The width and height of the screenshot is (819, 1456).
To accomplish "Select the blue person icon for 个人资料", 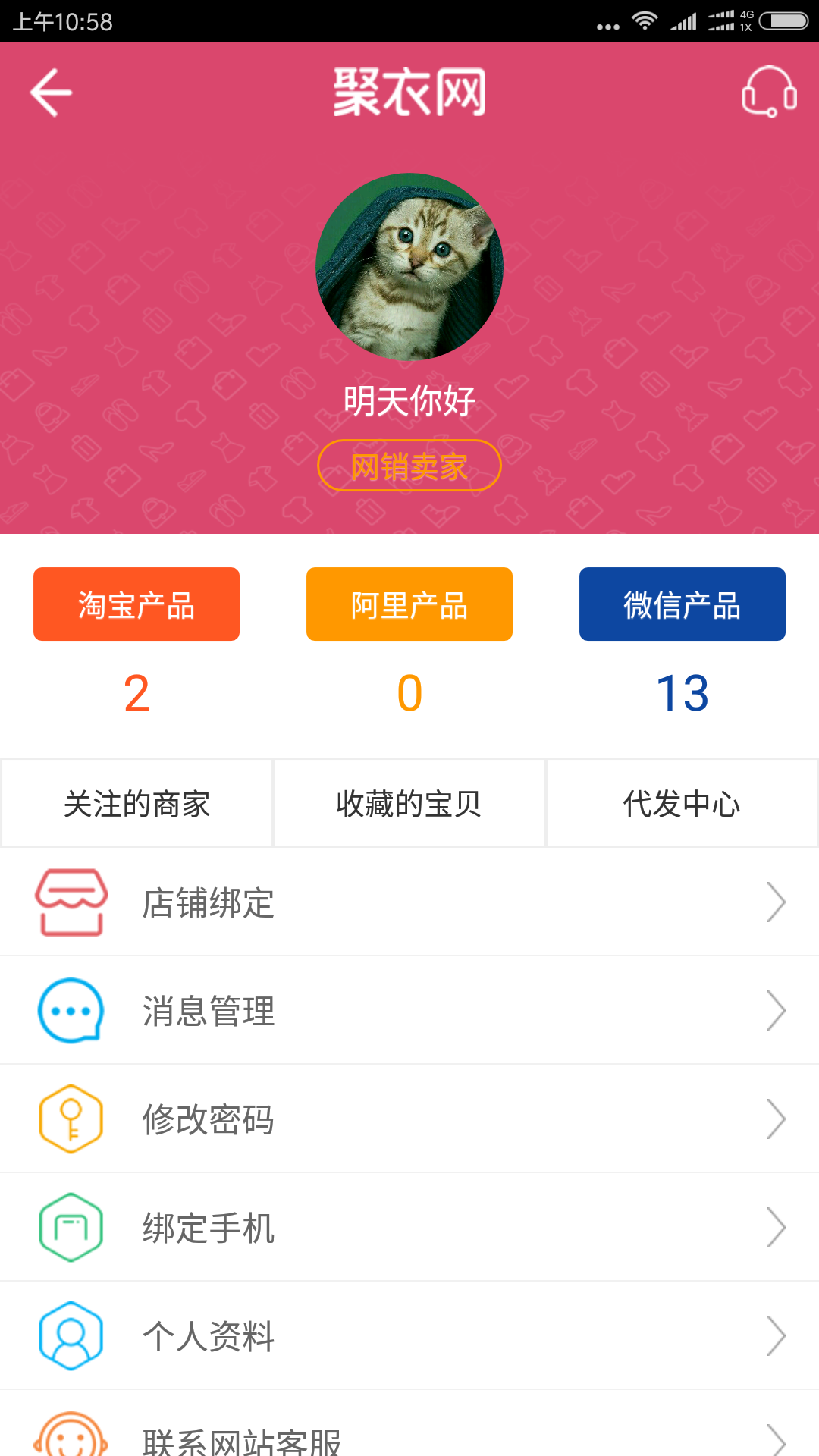I will pos(71,1335).
